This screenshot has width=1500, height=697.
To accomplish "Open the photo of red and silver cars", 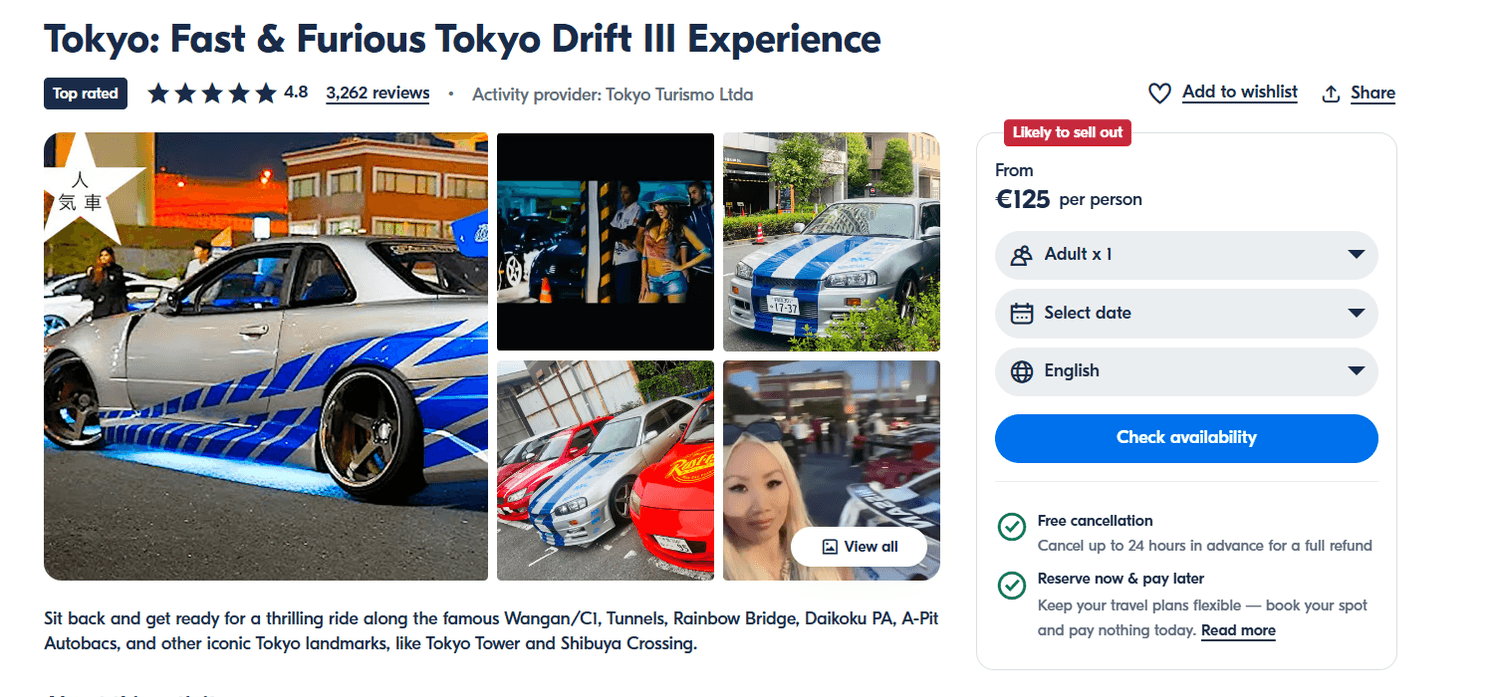I will click(605, 470).
